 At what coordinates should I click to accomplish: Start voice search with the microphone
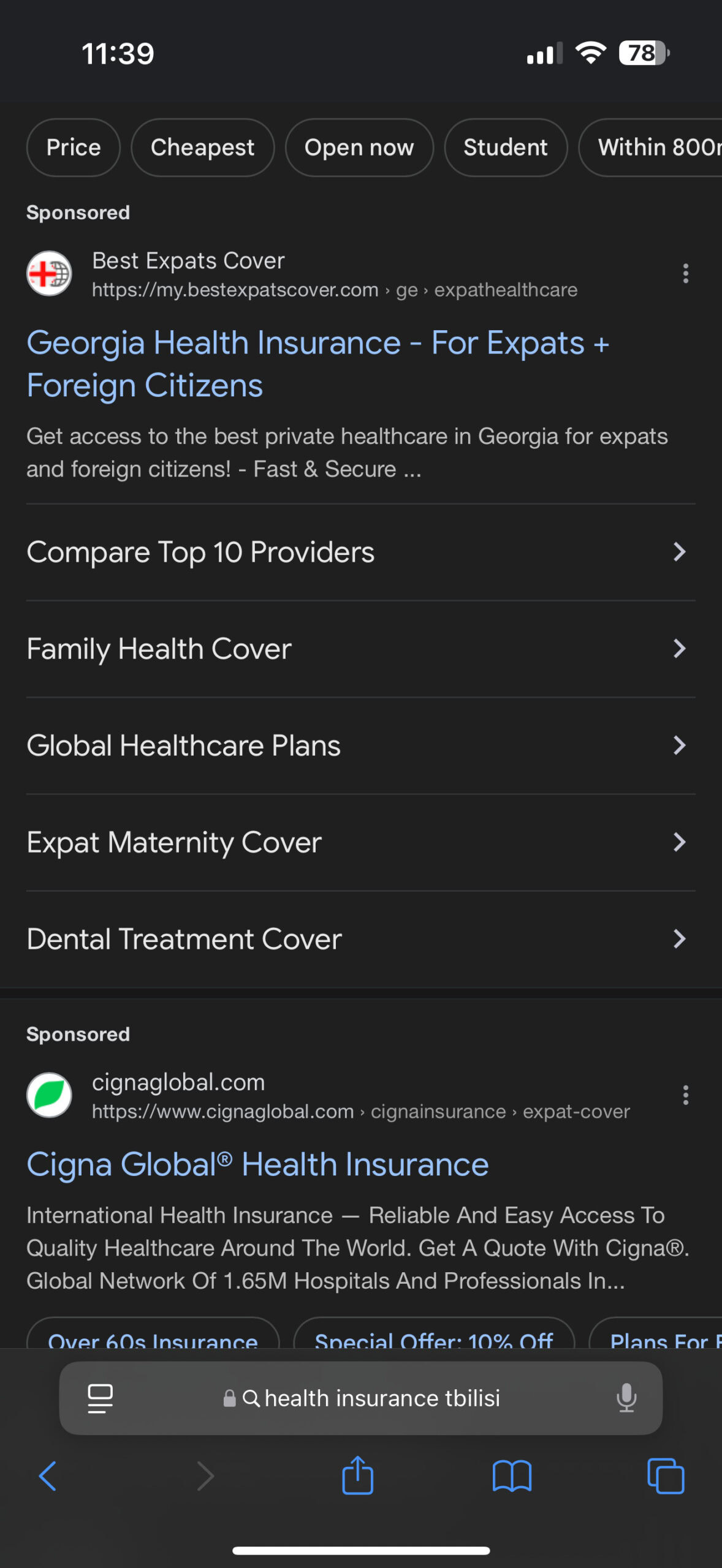(x=626, y=1398)
